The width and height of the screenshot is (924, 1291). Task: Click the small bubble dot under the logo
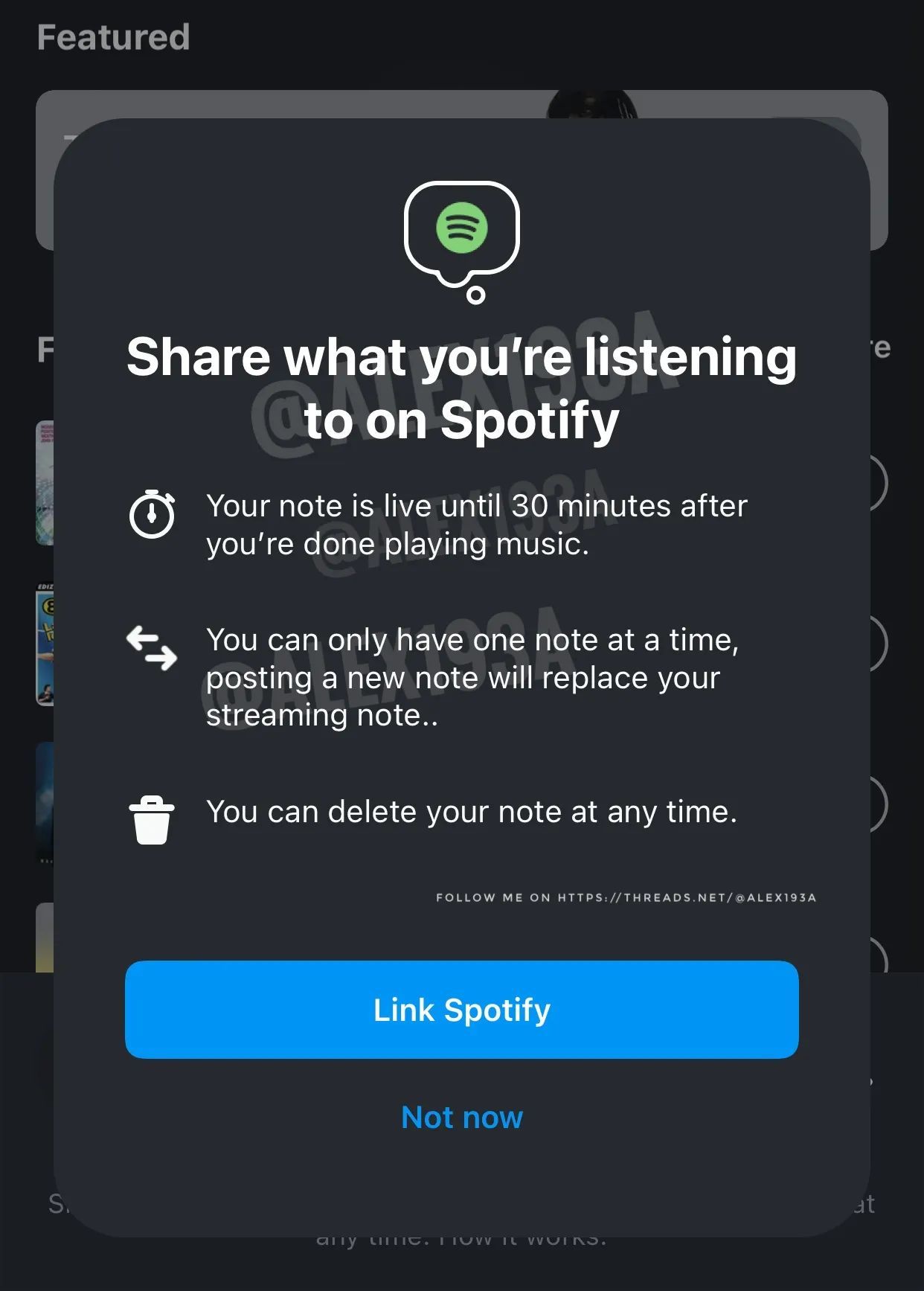(476, 296)
